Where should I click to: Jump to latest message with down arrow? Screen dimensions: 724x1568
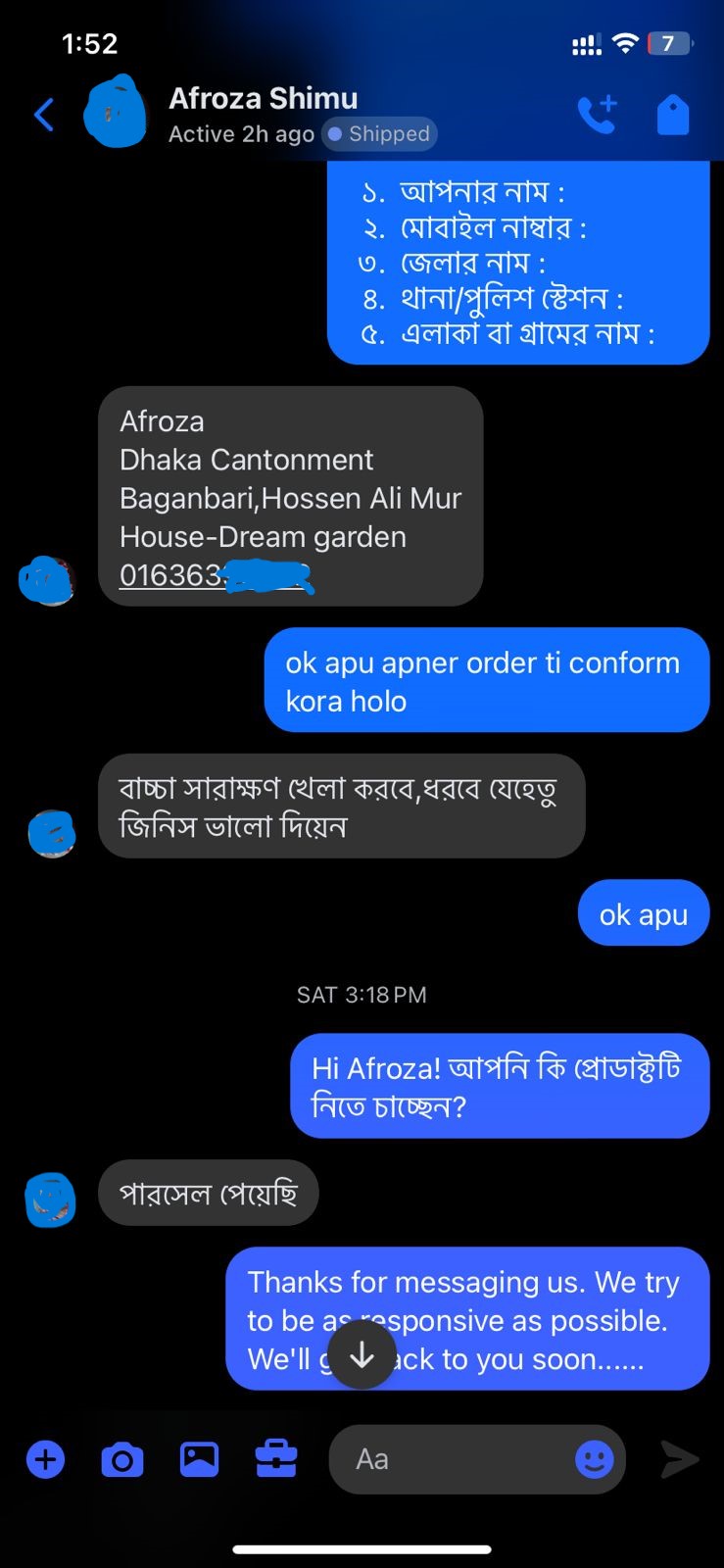[x=362, y=1354]
